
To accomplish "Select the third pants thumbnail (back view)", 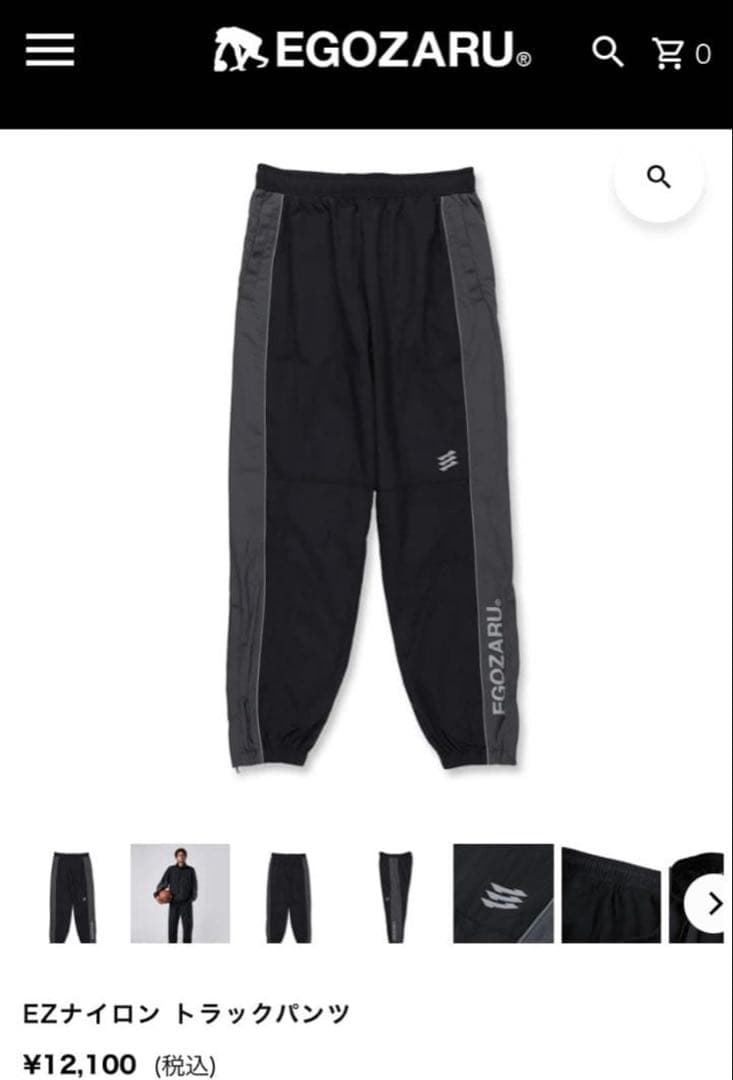I will pos(288,893).
